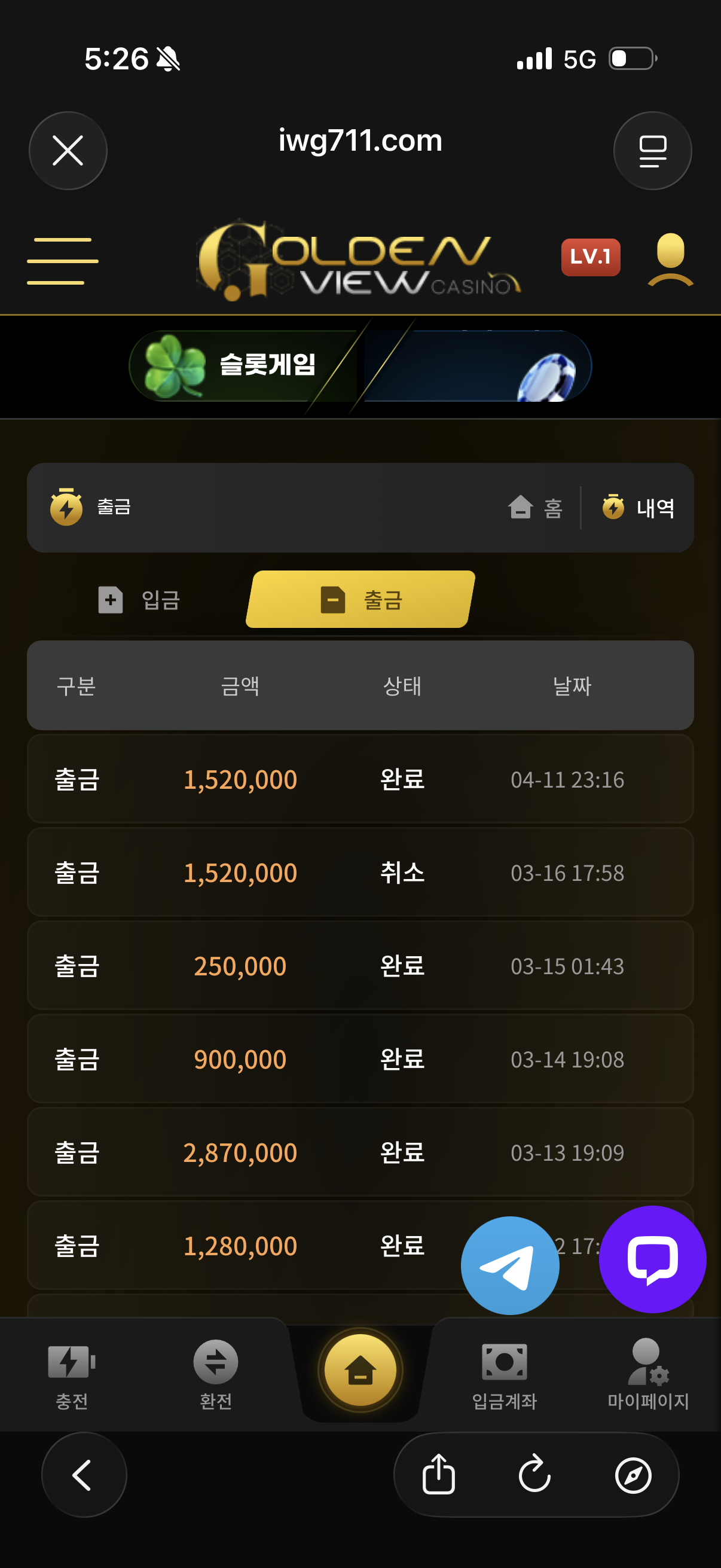The image size is (721, 1568).
Task: Go back to the previous page
Action: [83, 1475]
